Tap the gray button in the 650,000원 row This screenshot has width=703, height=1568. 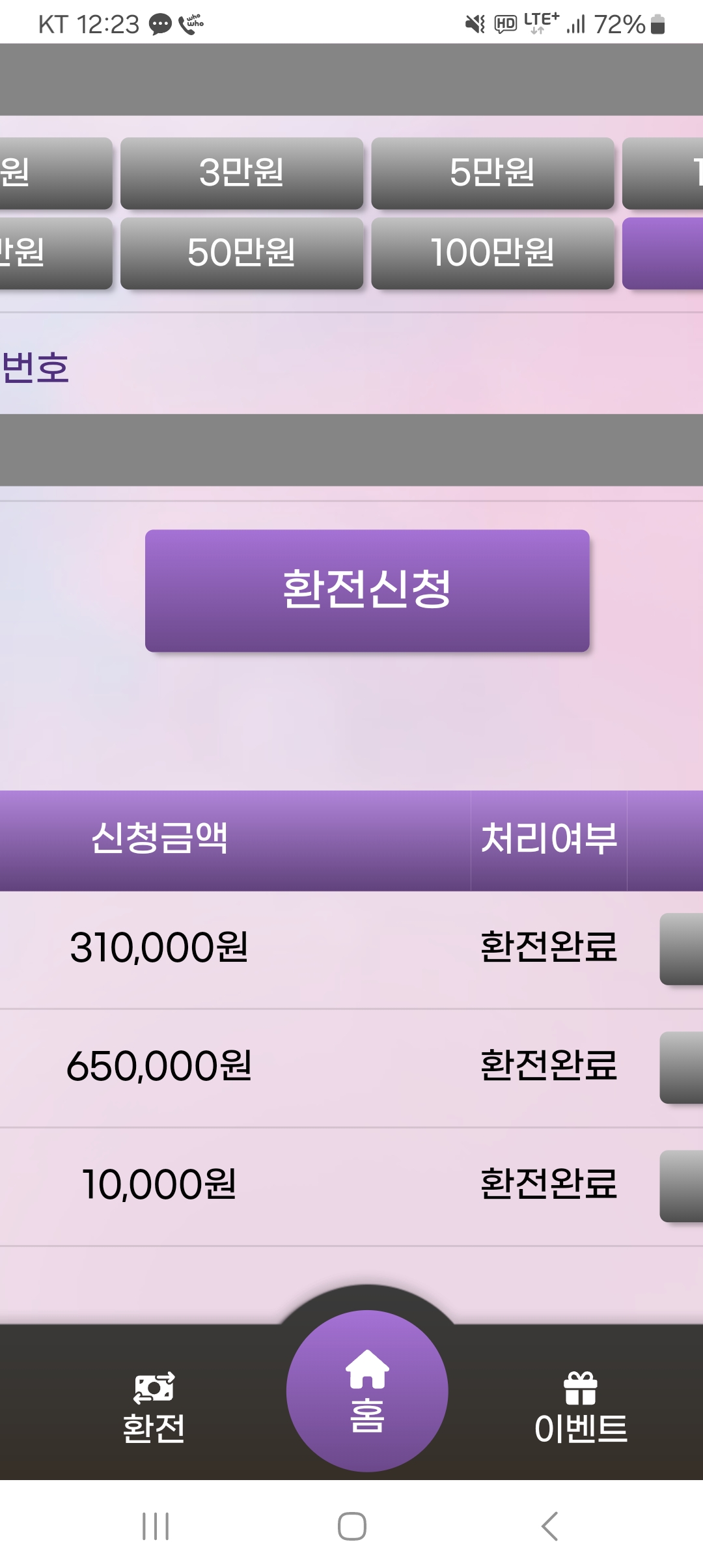(x=681, y=1067)
